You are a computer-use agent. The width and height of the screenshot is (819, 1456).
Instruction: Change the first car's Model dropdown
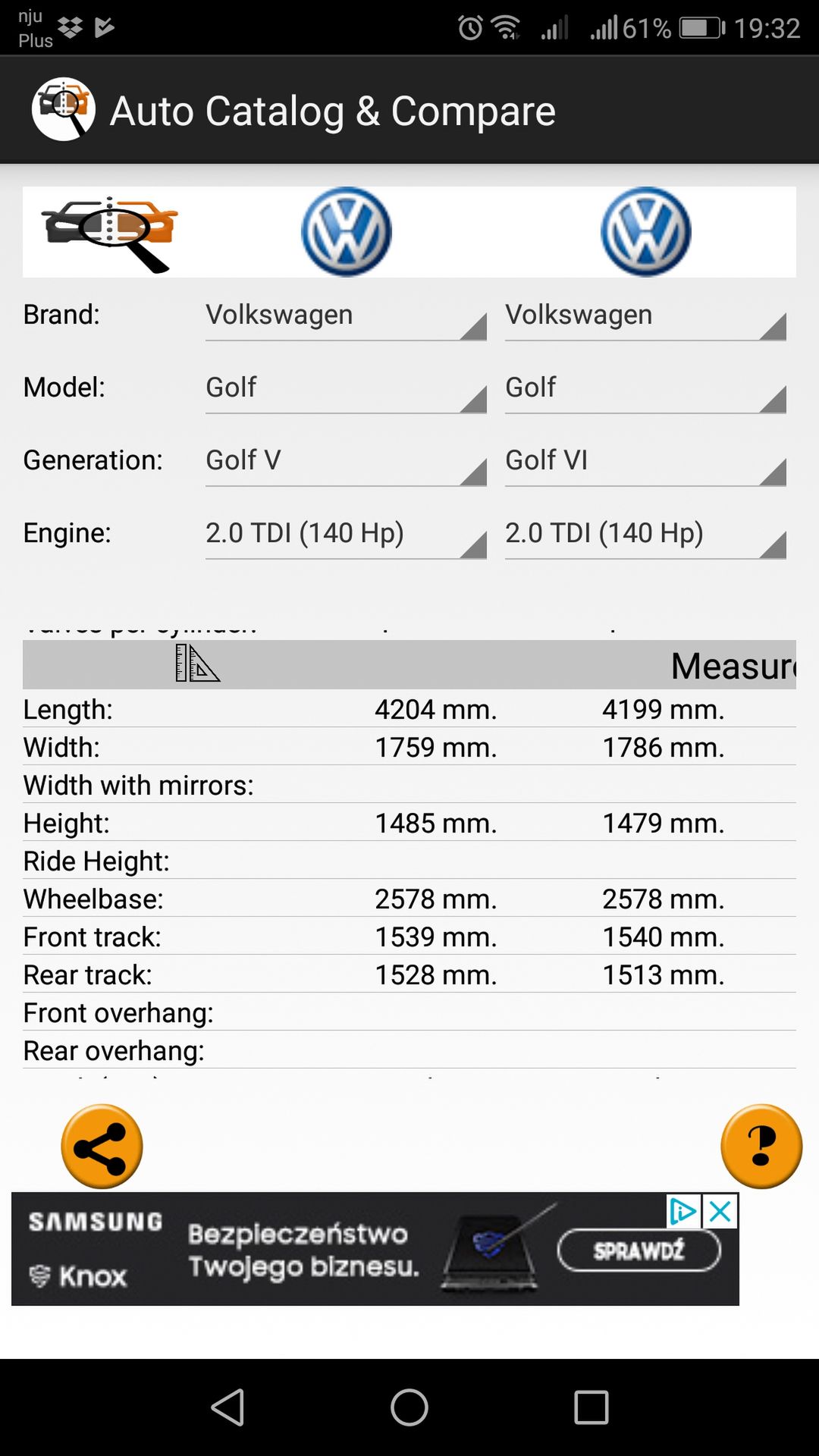(346, 388)
